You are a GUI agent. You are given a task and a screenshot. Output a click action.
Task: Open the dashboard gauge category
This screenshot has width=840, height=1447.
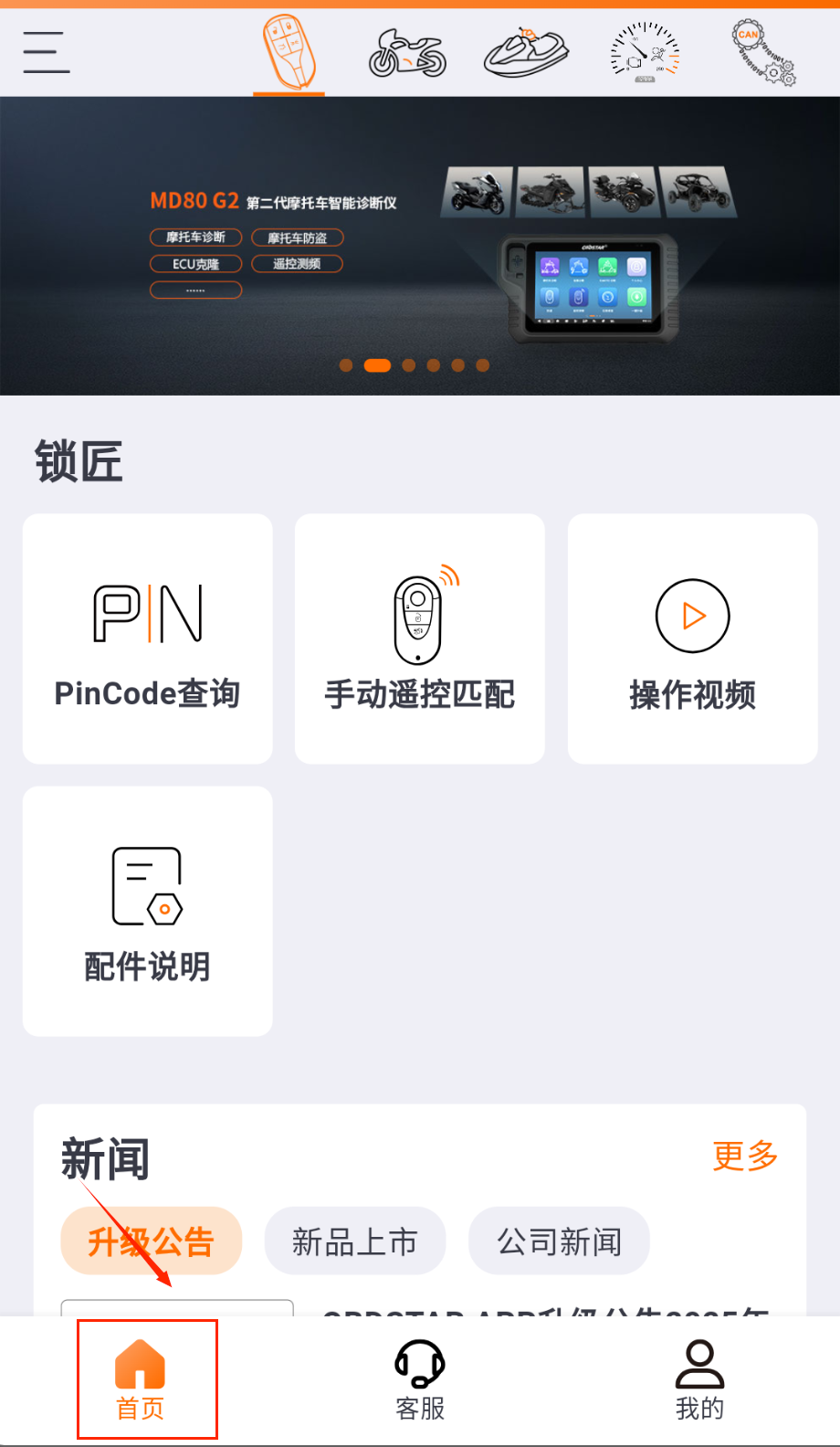pos(645,52)
